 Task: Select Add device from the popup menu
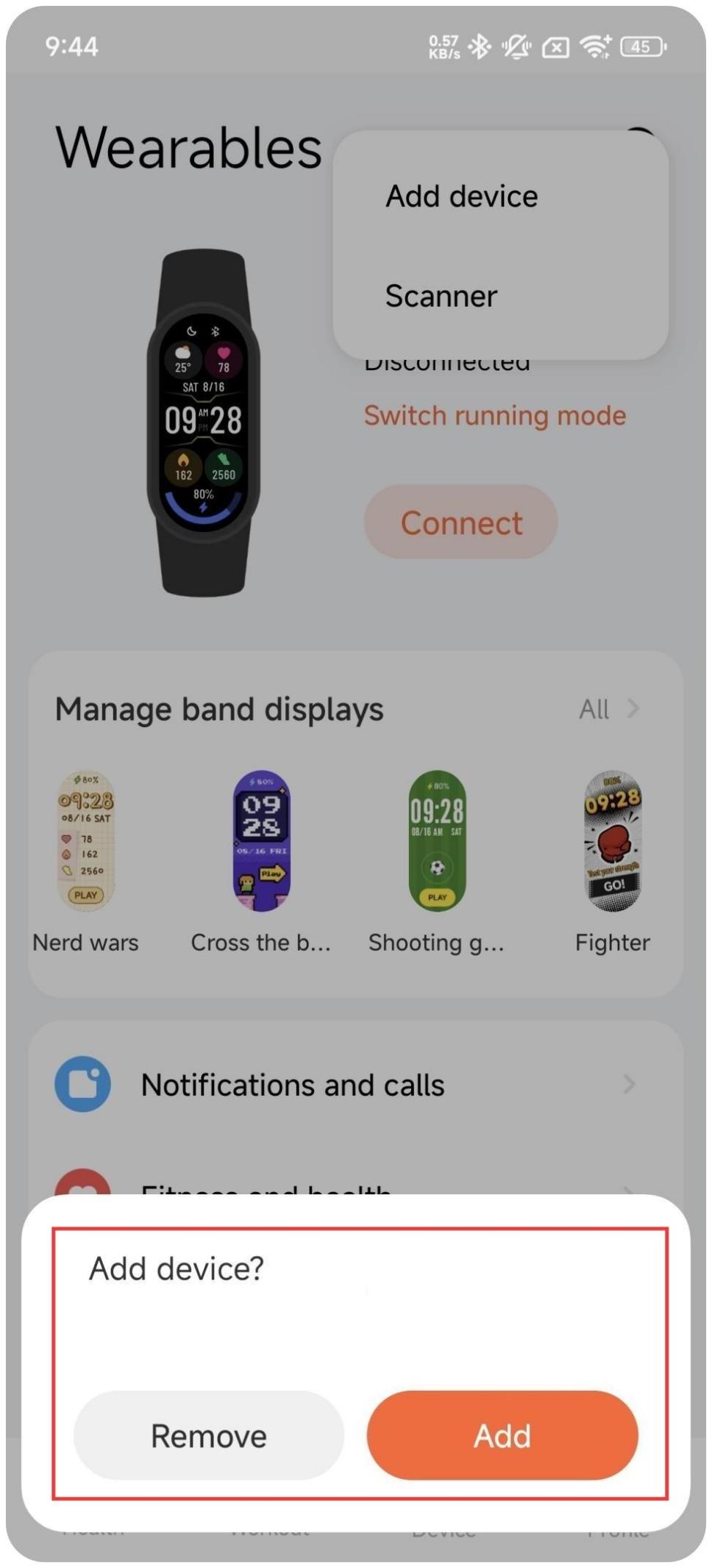[462, 196]
